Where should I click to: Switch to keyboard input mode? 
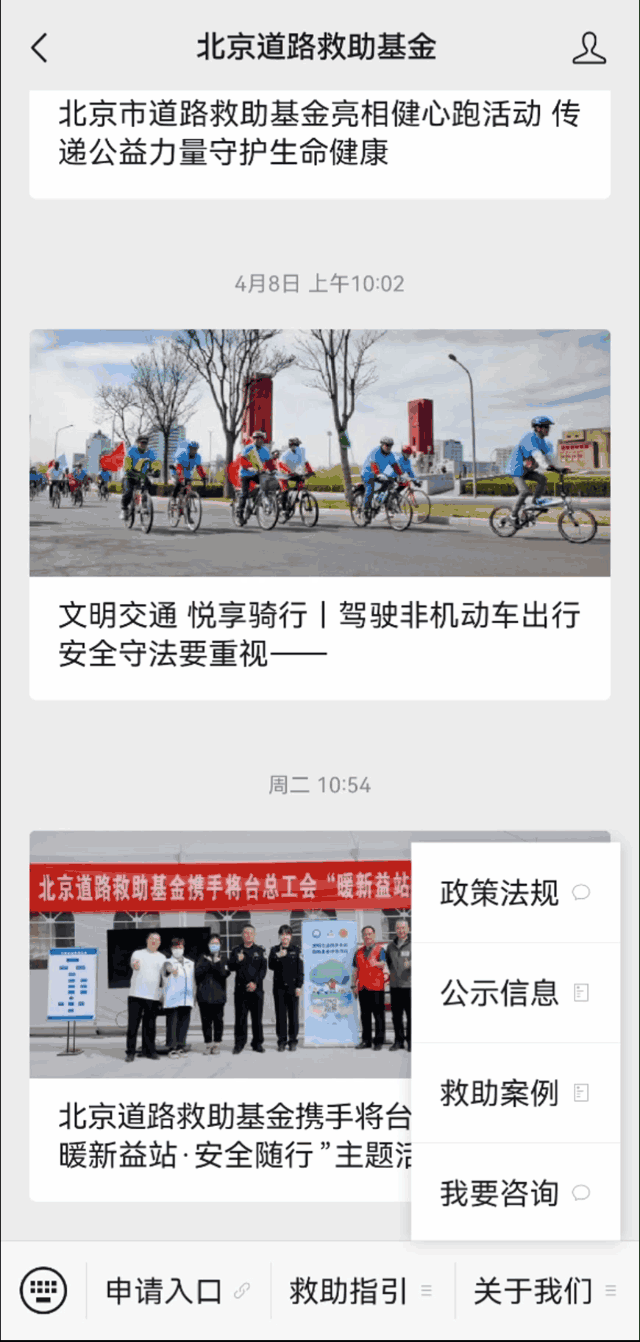[x=43, y=1291]
